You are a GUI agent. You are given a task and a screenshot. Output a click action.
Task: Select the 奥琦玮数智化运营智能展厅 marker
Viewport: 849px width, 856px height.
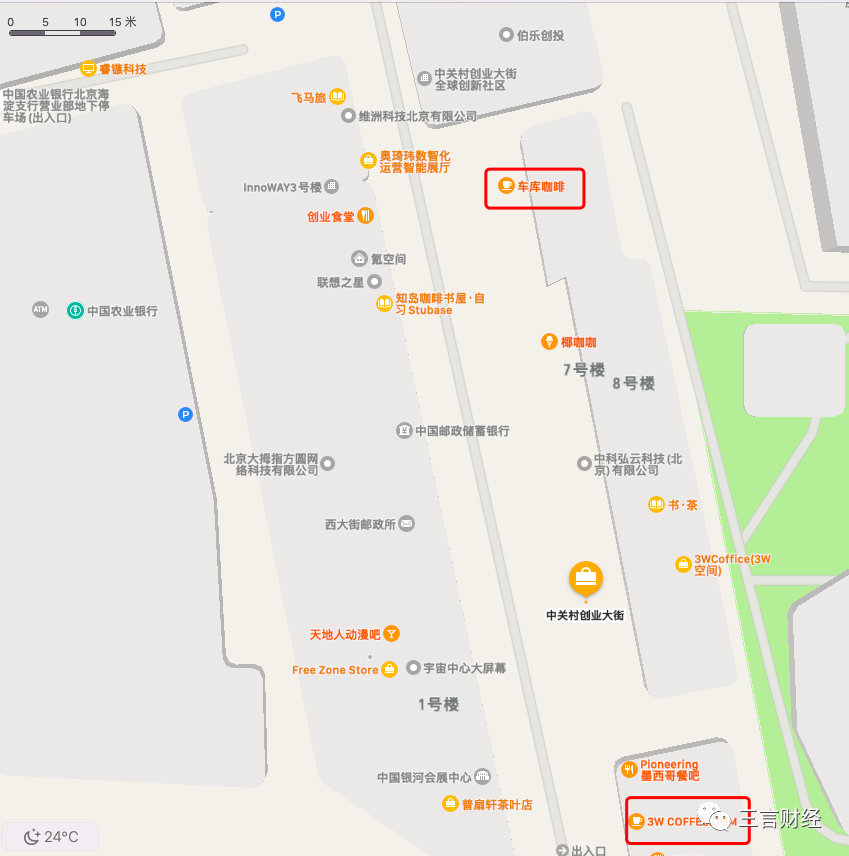click(367, 161)
